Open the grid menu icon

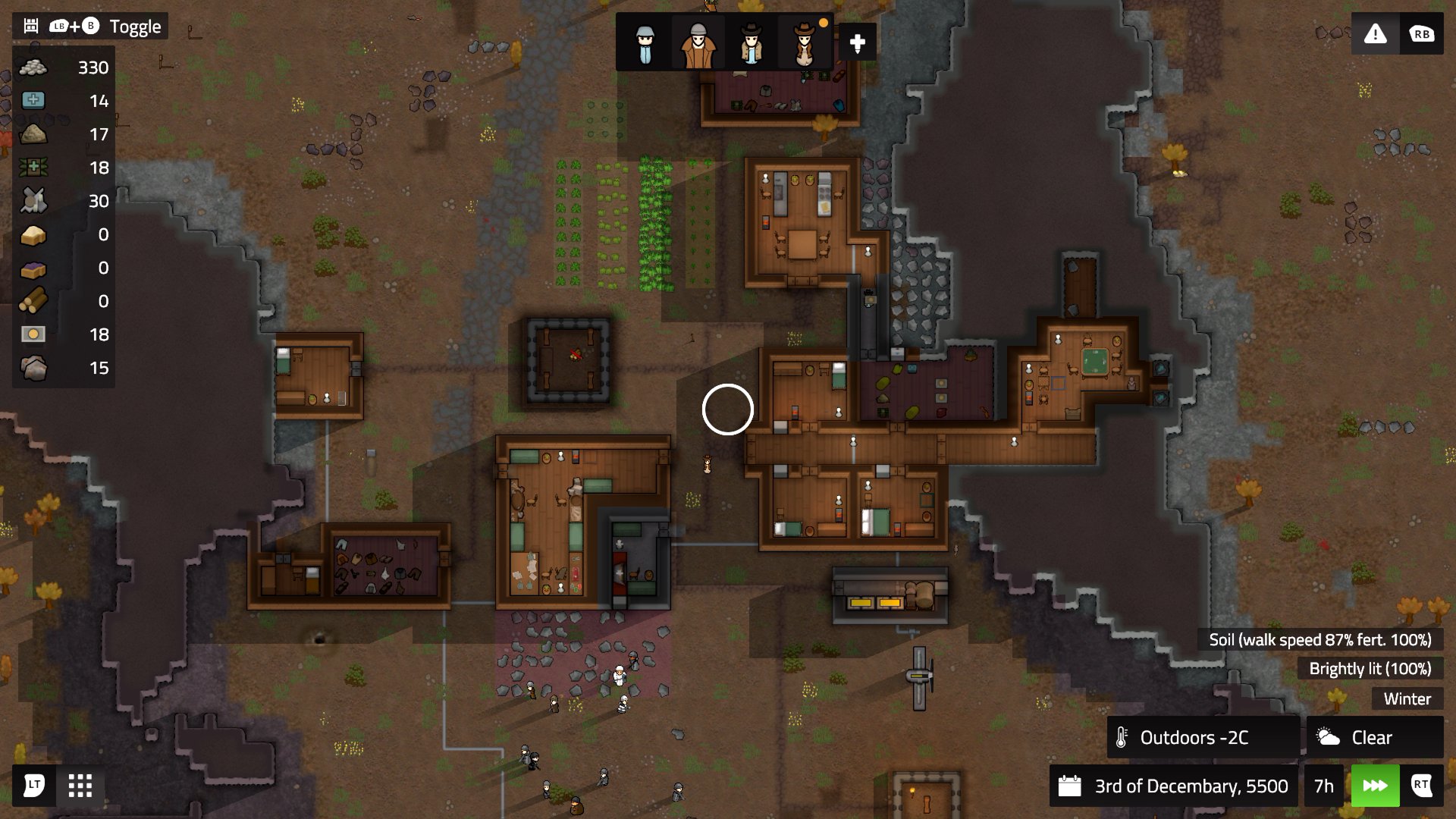click(x=80, y=785)
